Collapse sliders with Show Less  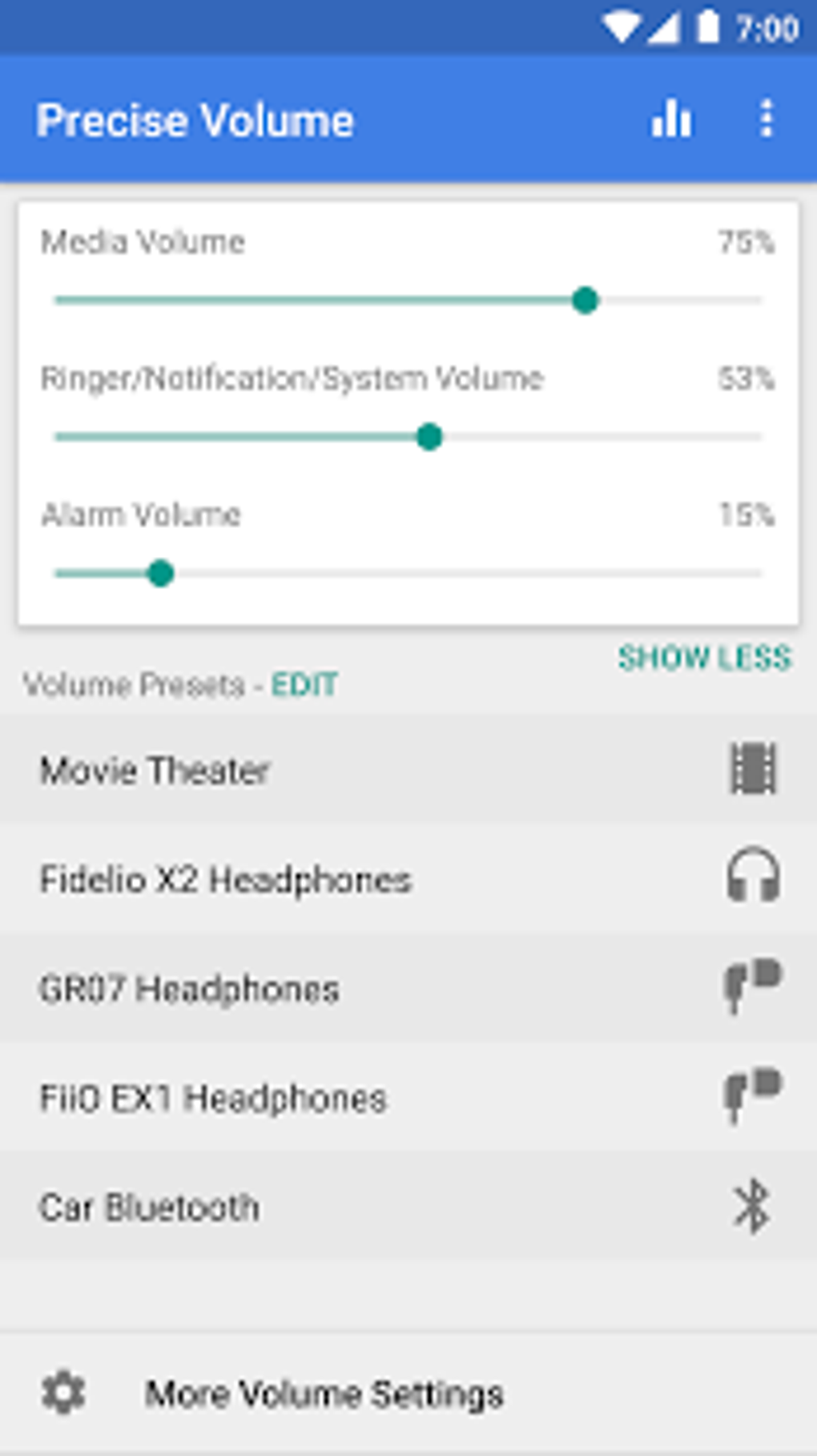[704, 658]
